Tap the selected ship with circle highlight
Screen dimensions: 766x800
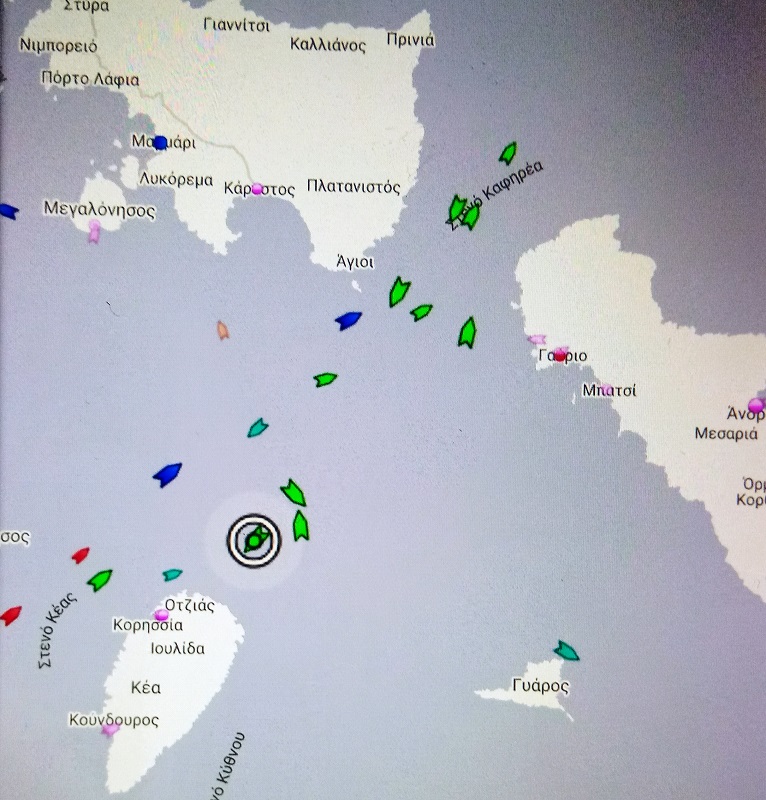tap(255, 539)
